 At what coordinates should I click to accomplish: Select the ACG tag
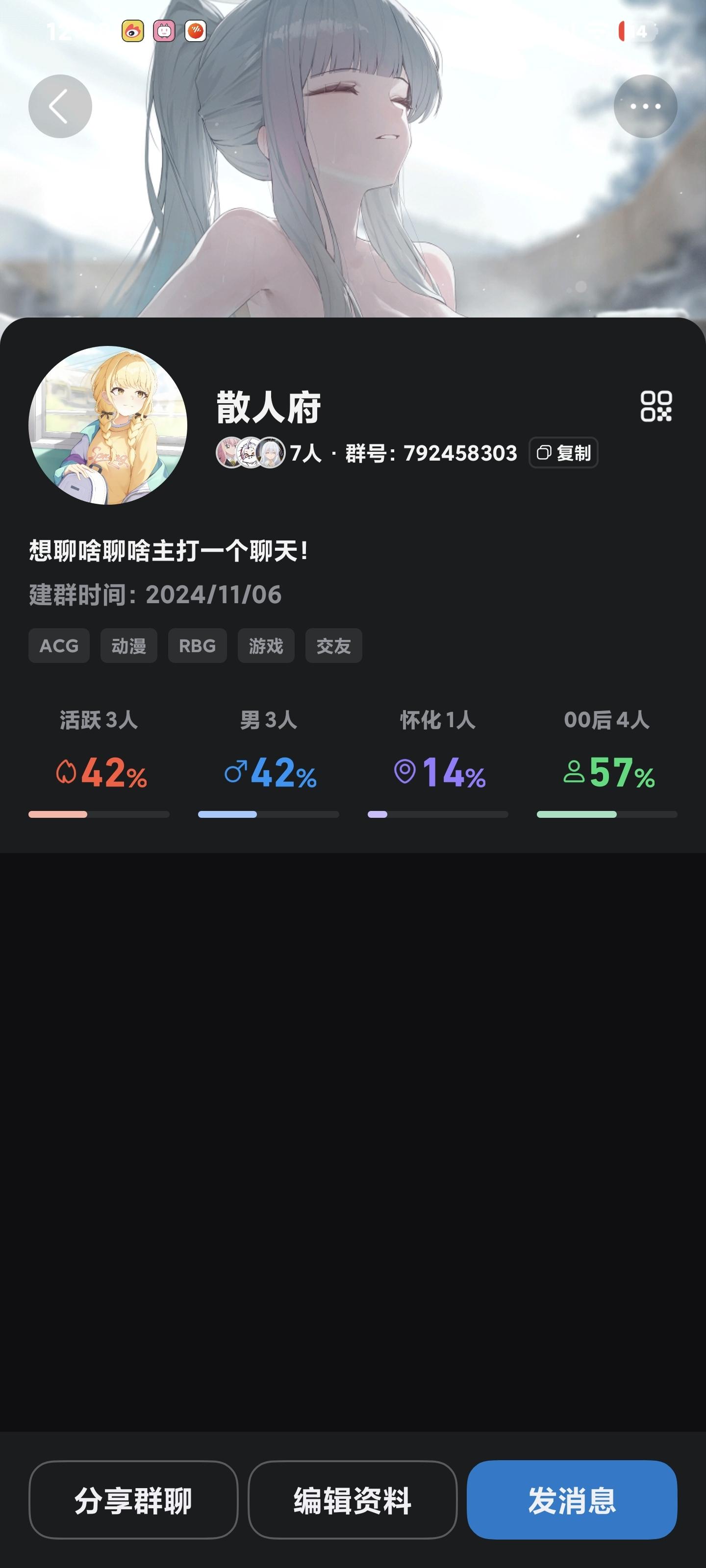58,646
